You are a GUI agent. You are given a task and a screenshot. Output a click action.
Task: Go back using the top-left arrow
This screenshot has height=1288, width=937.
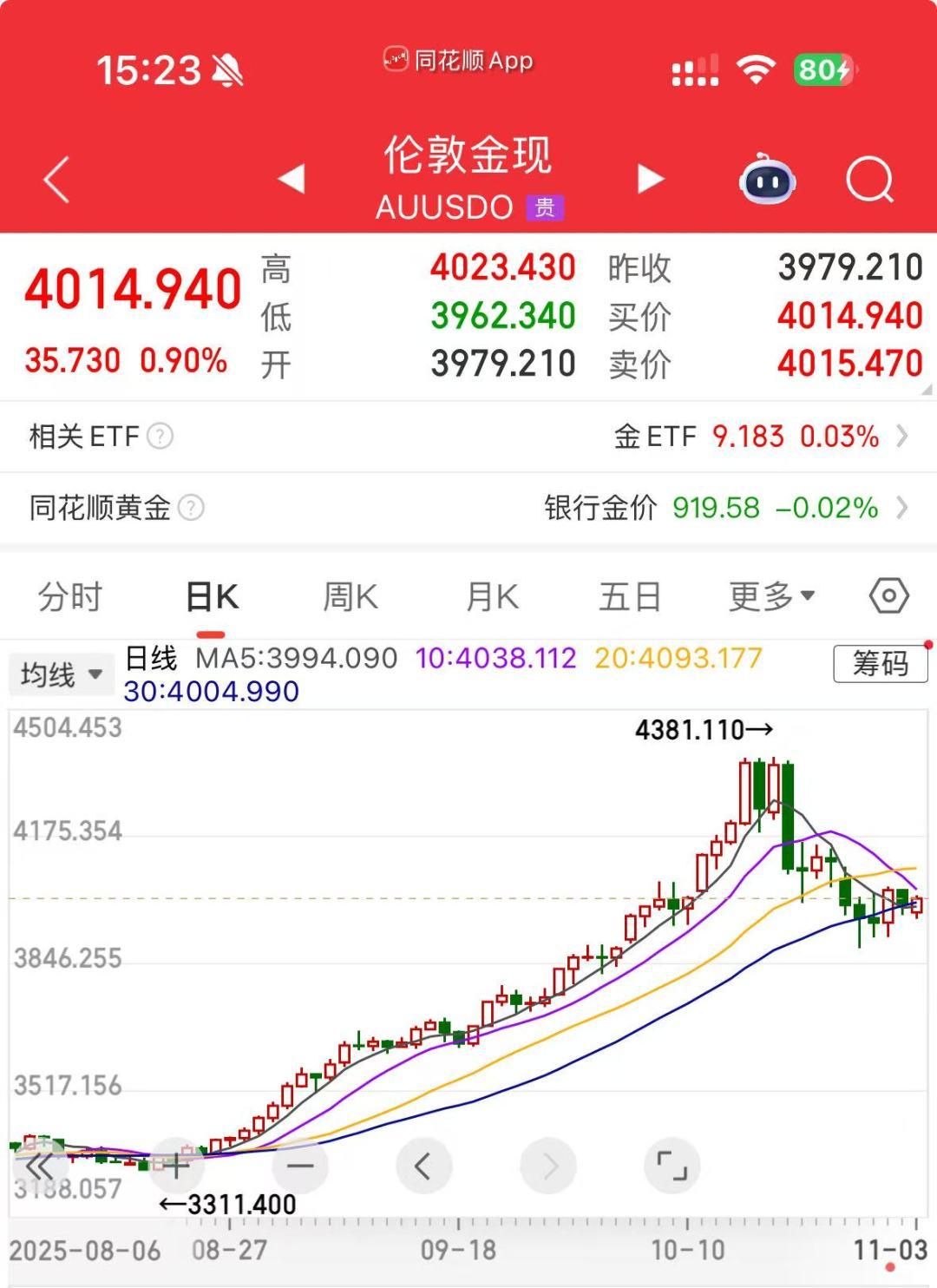click(57, 181)
